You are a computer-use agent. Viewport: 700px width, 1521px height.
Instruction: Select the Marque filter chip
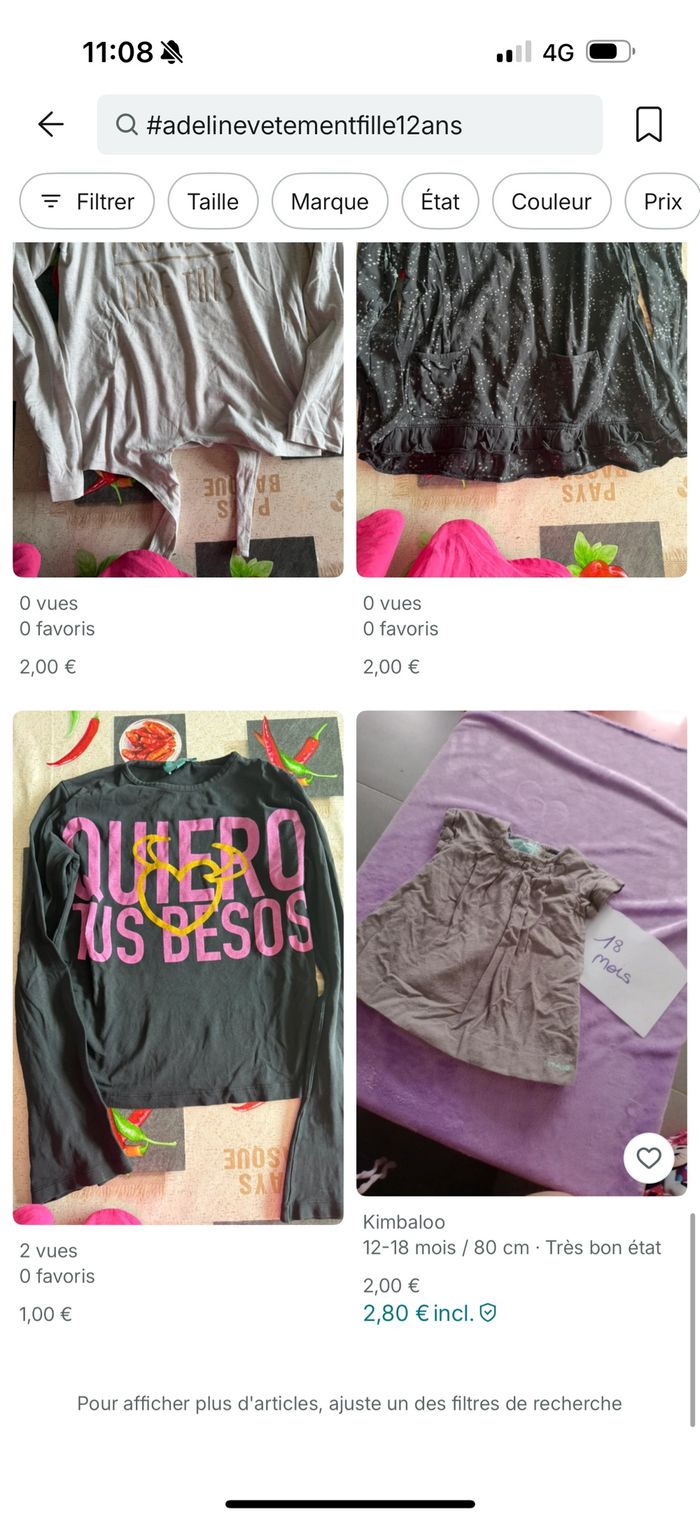pos(329,201)
